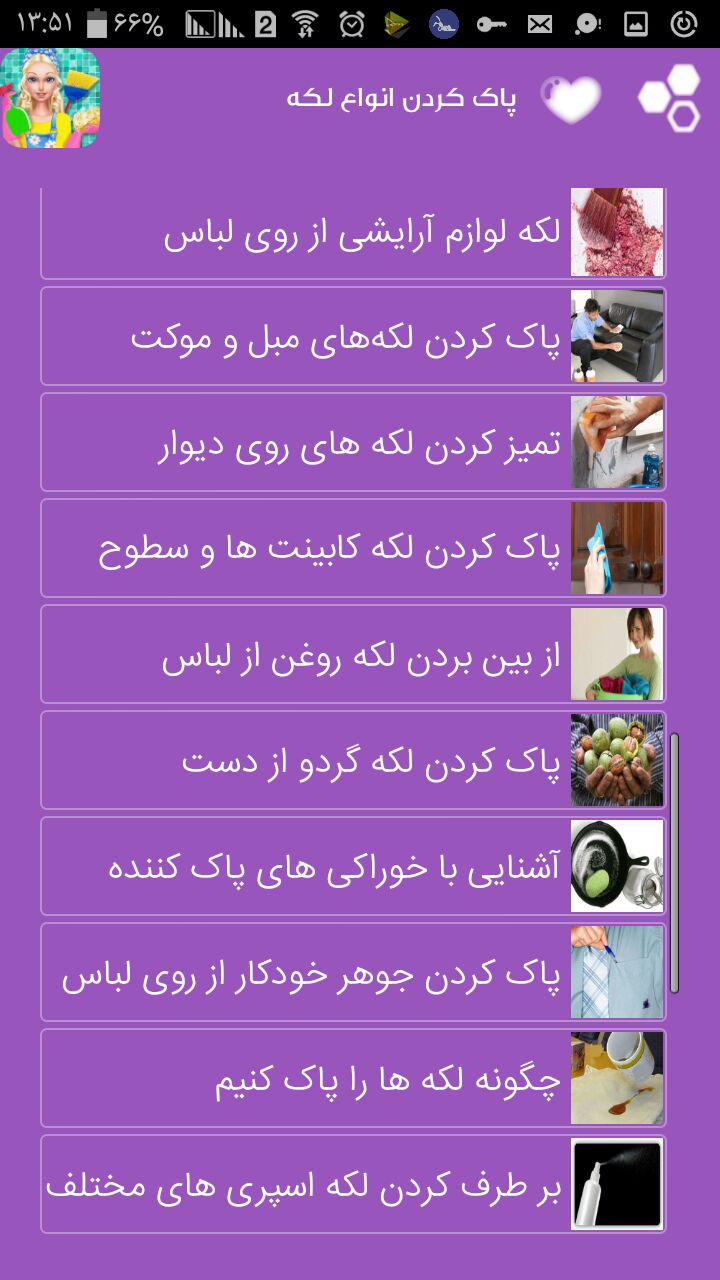Open پاک کردن جوهر خودکار از روی لباس

(x=353, y=972)
